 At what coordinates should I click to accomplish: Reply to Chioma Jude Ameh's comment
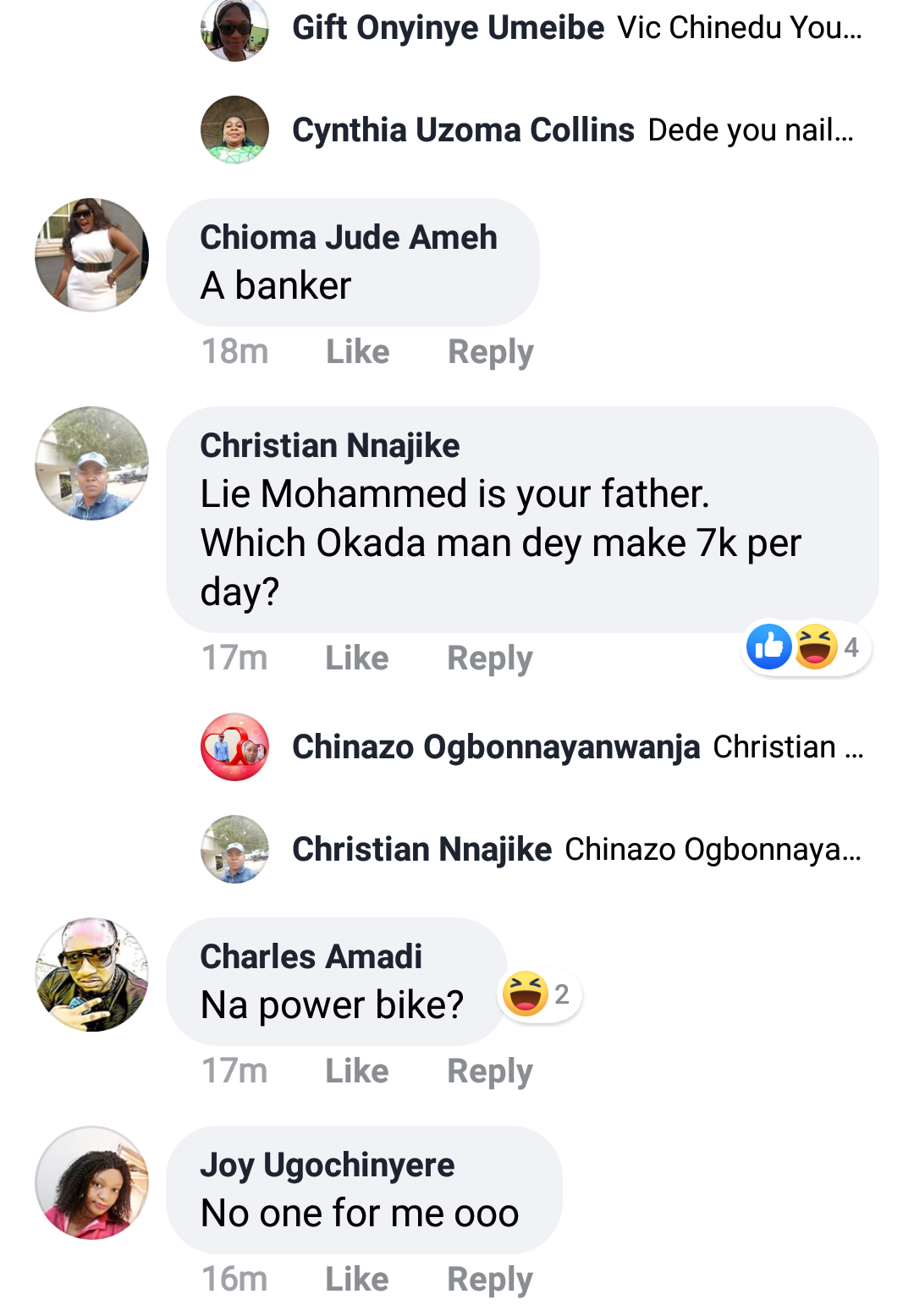pos(490,352)
